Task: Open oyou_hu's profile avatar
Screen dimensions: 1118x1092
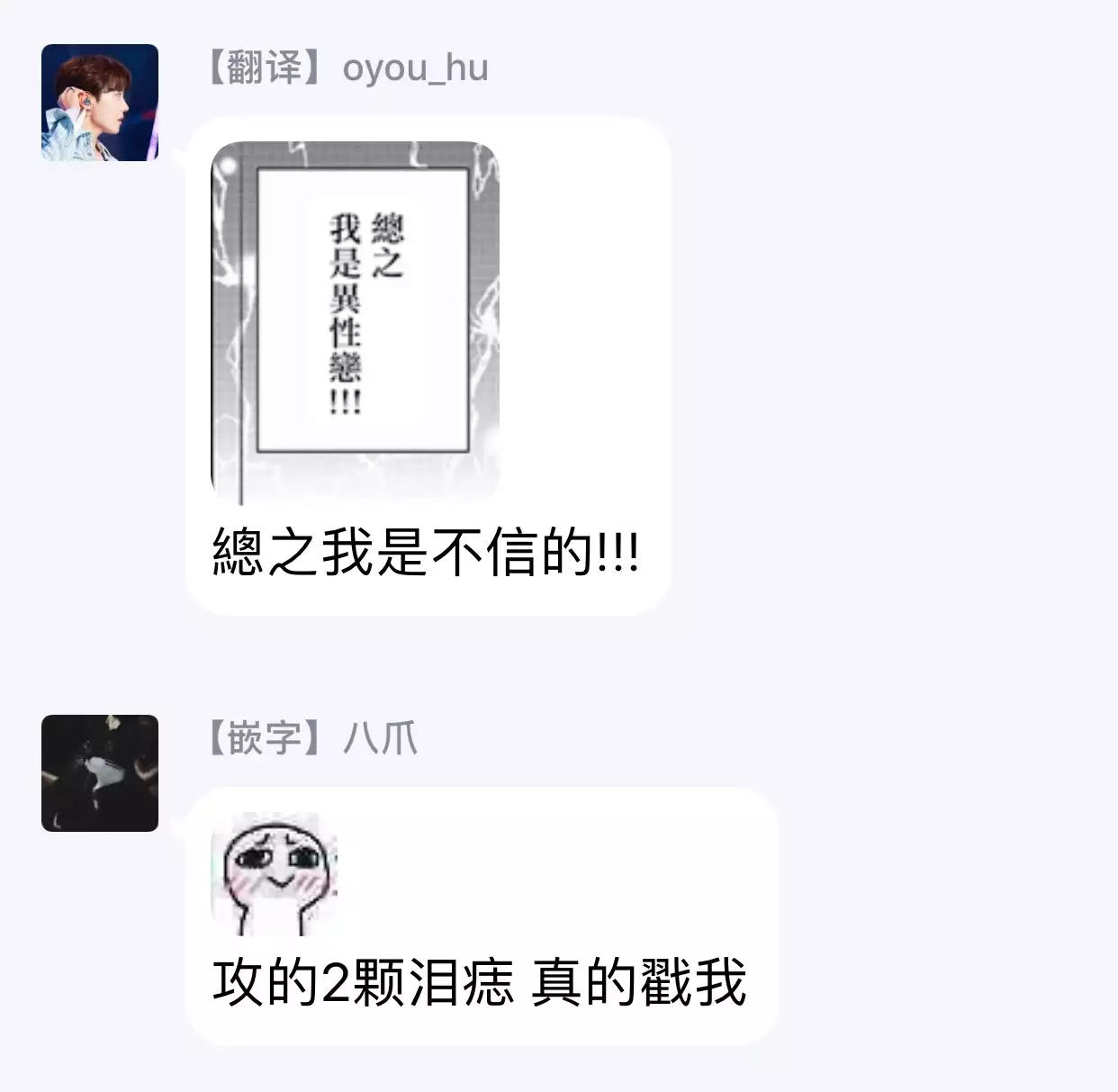Action: 100,103
